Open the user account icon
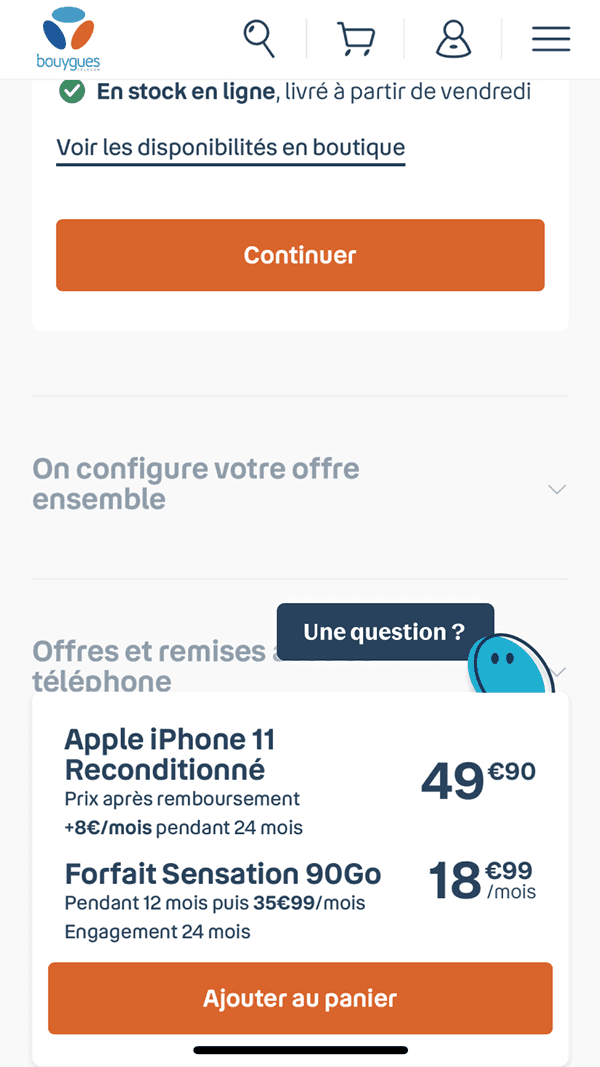Screen dimensions: 600x1067 [x=453, y=39]
